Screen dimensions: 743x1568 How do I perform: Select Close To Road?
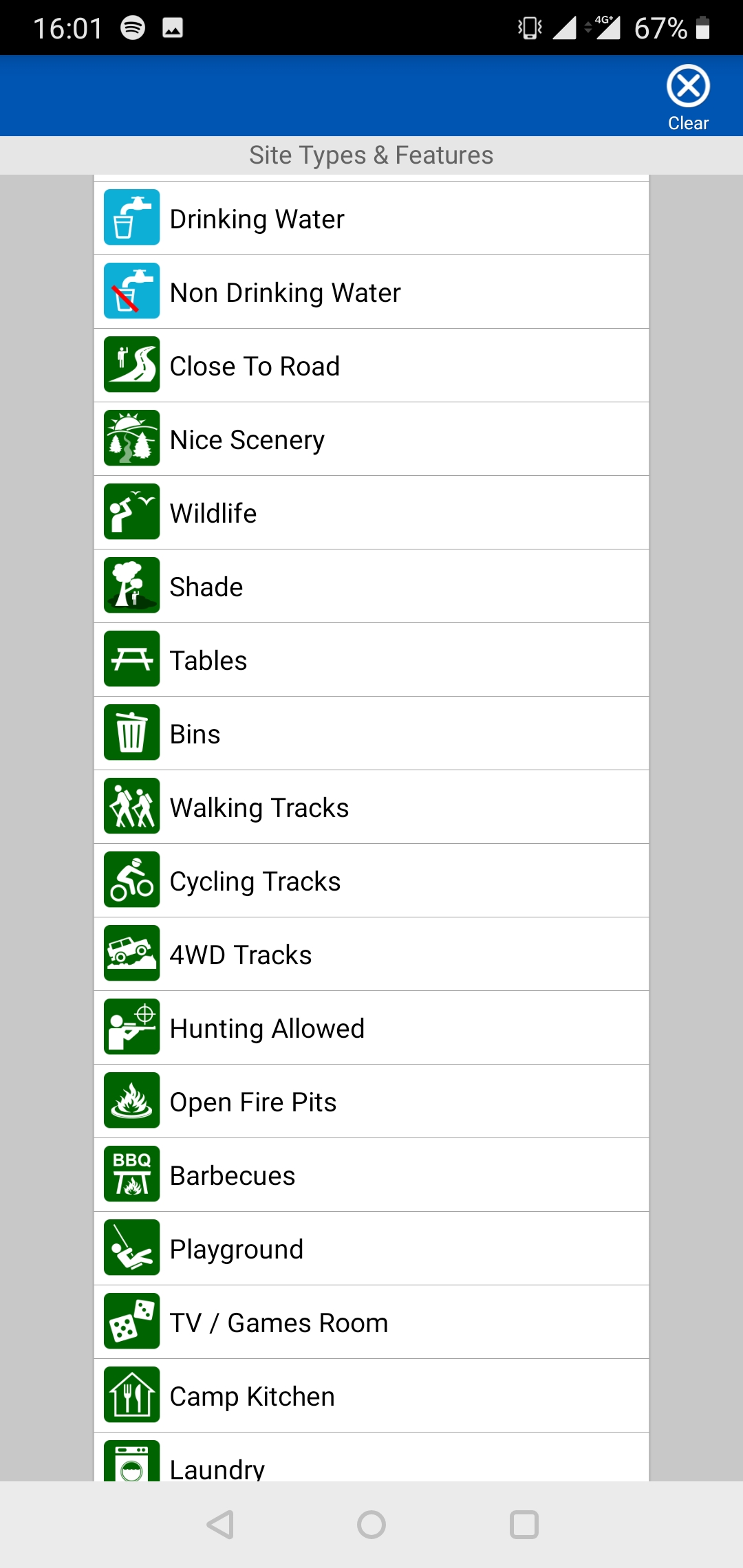(371, 366)
